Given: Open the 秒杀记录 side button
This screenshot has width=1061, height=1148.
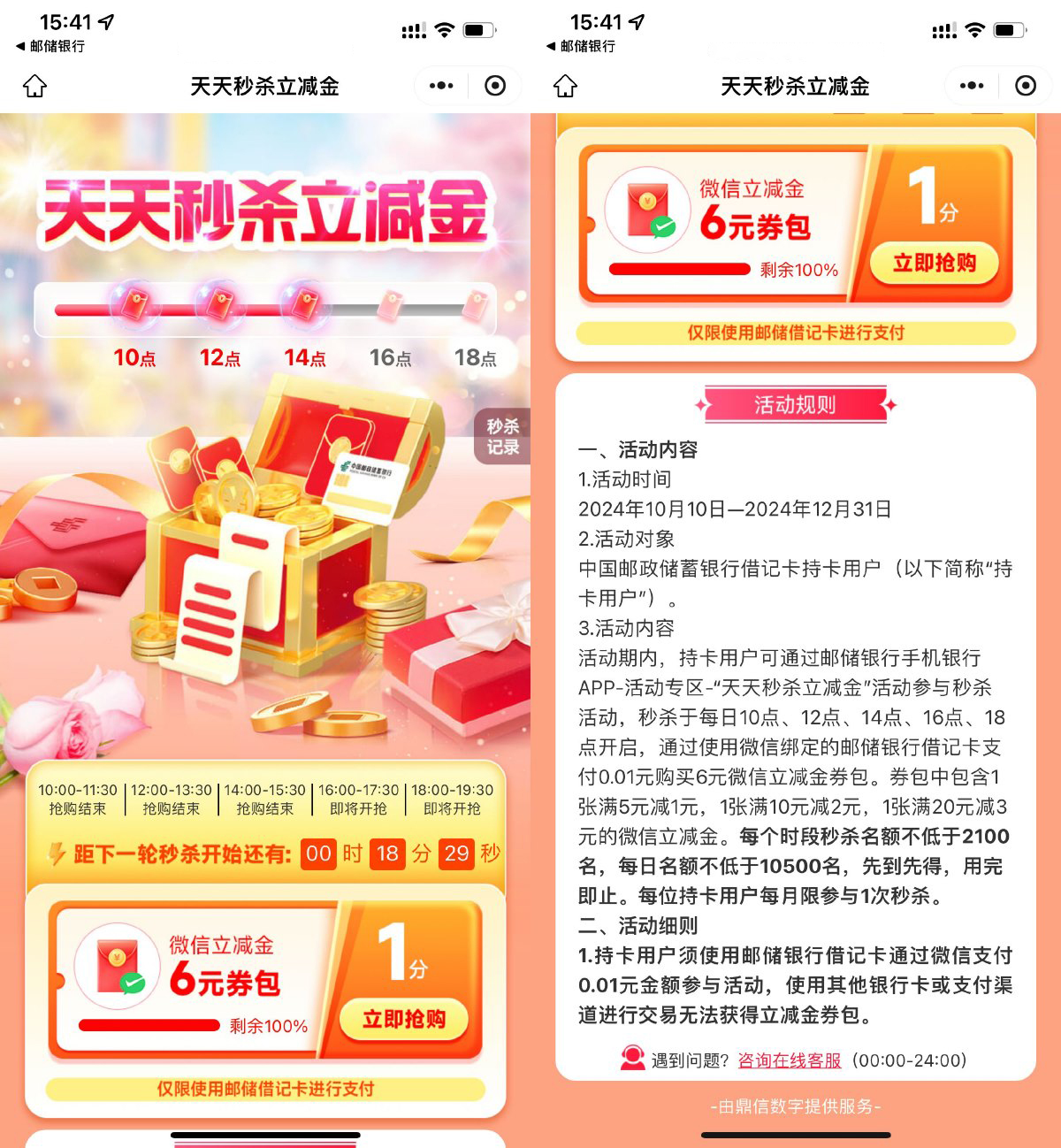Looking at the screenshot, I should coord(502,436).
